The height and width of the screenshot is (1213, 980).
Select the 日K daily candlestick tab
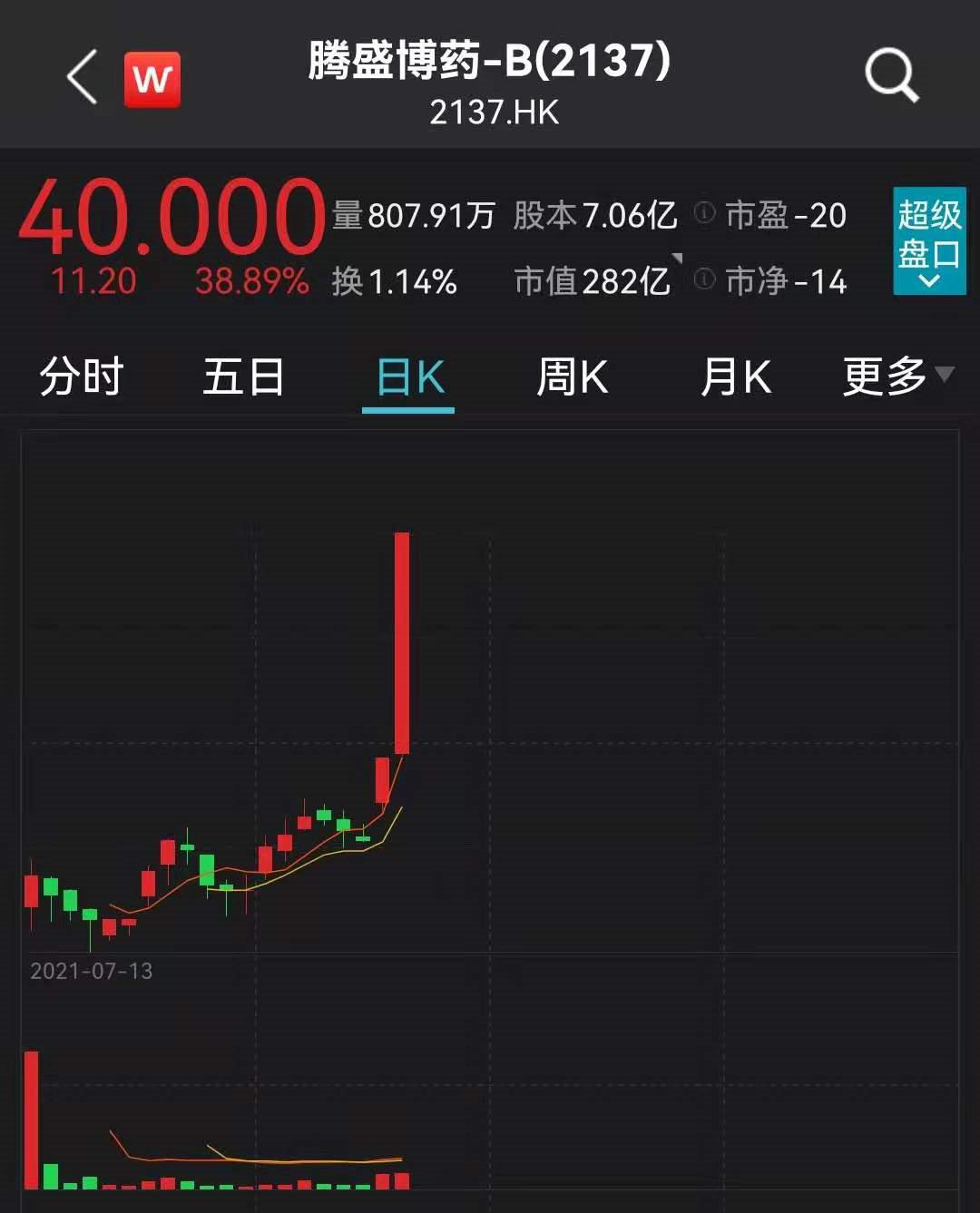coord(407,376)
